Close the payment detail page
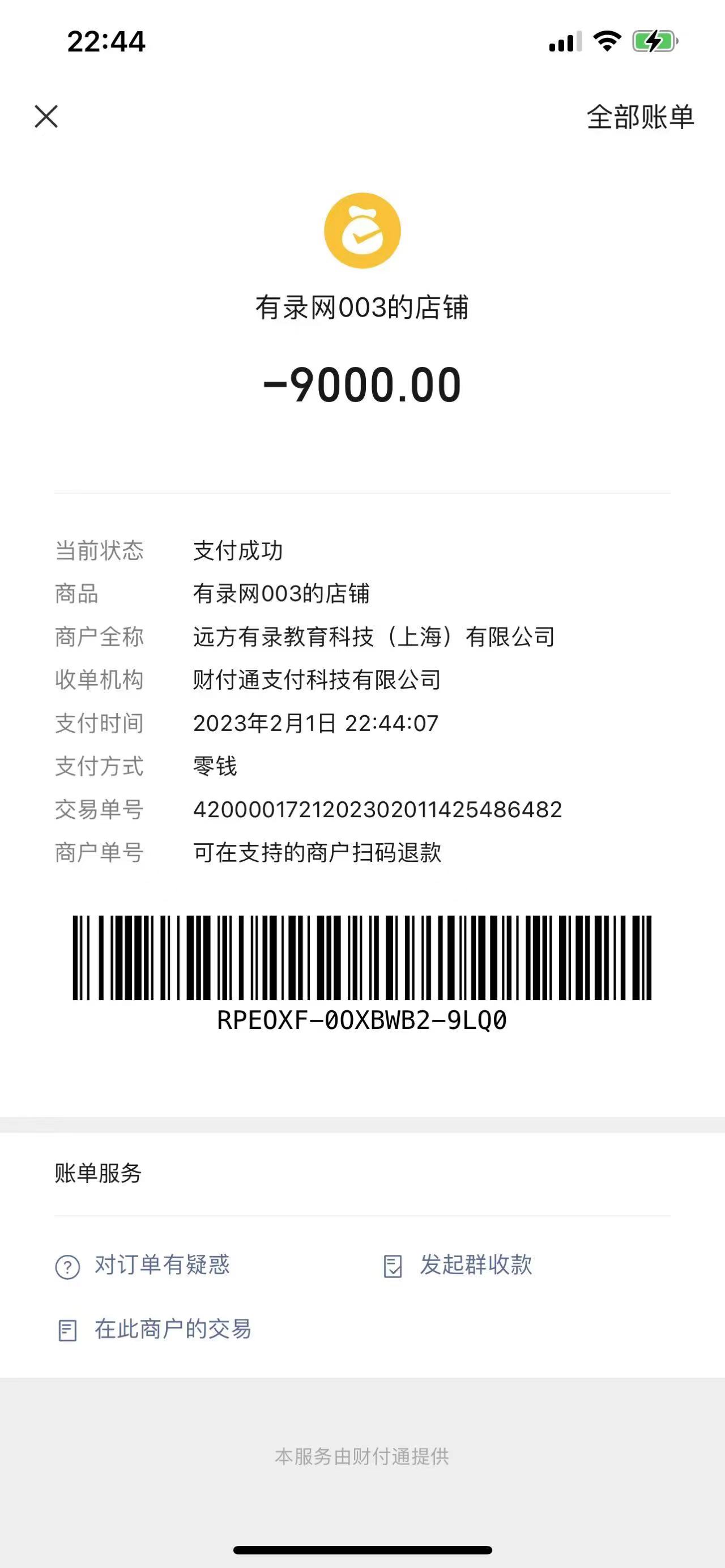Screen dimensions: 725x1568 click(46, 116)
